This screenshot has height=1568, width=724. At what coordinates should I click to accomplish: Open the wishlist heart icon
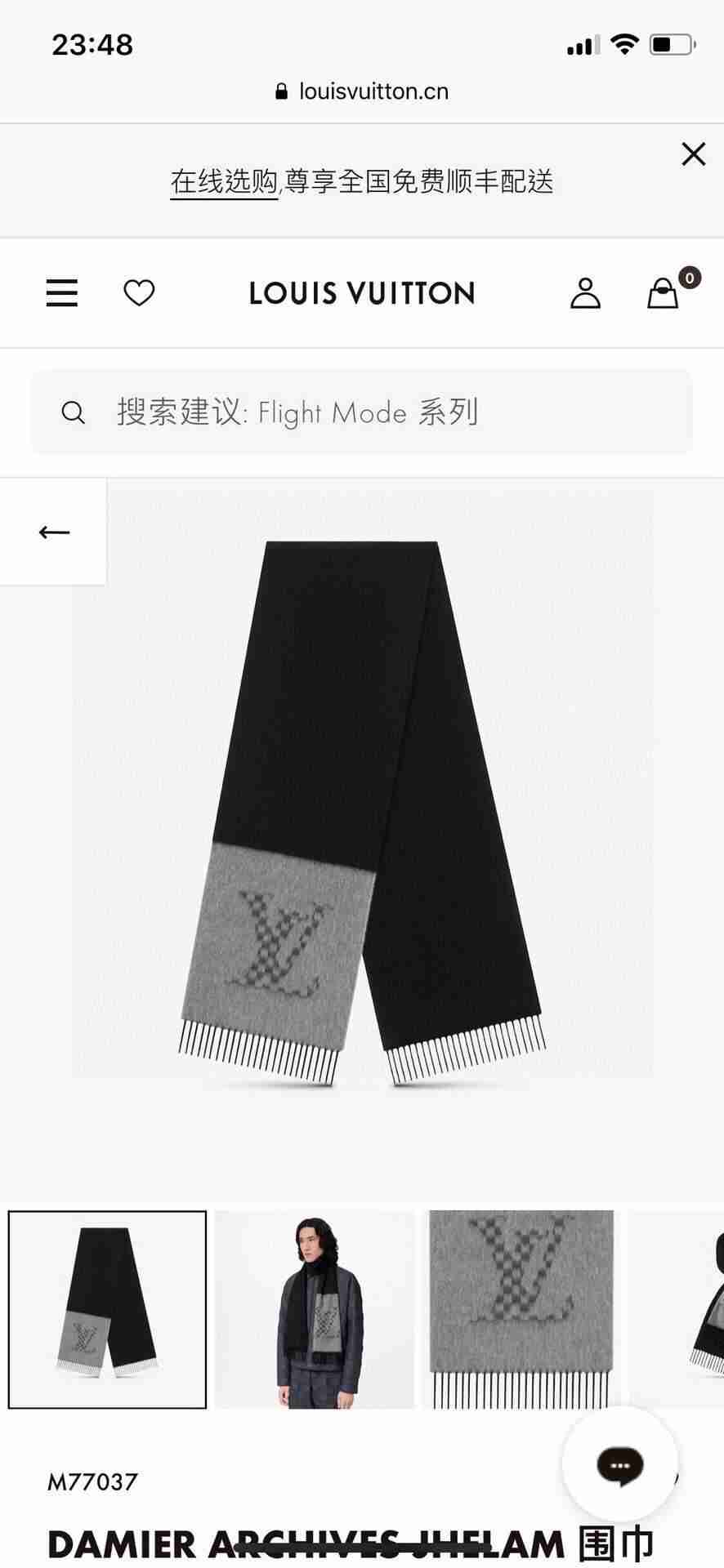tap(139, 293)
